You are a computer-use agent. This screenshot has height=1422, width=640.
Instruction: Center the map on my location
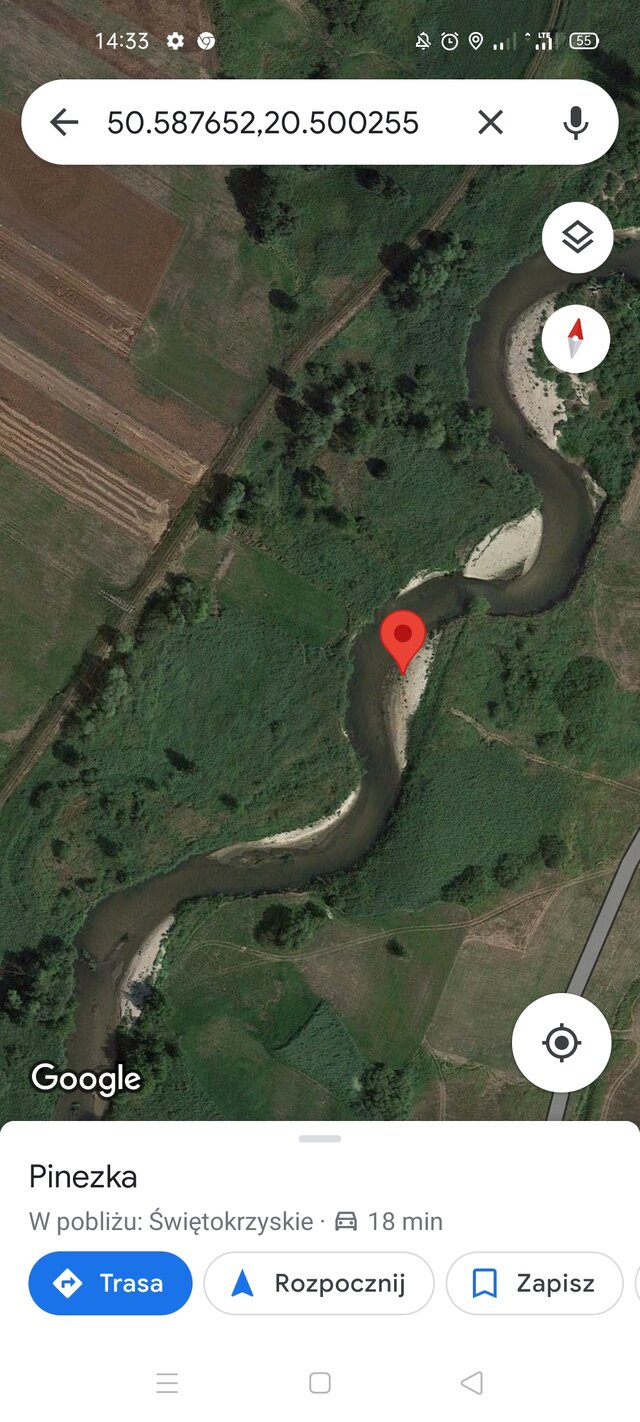(x=561, y=1043)
